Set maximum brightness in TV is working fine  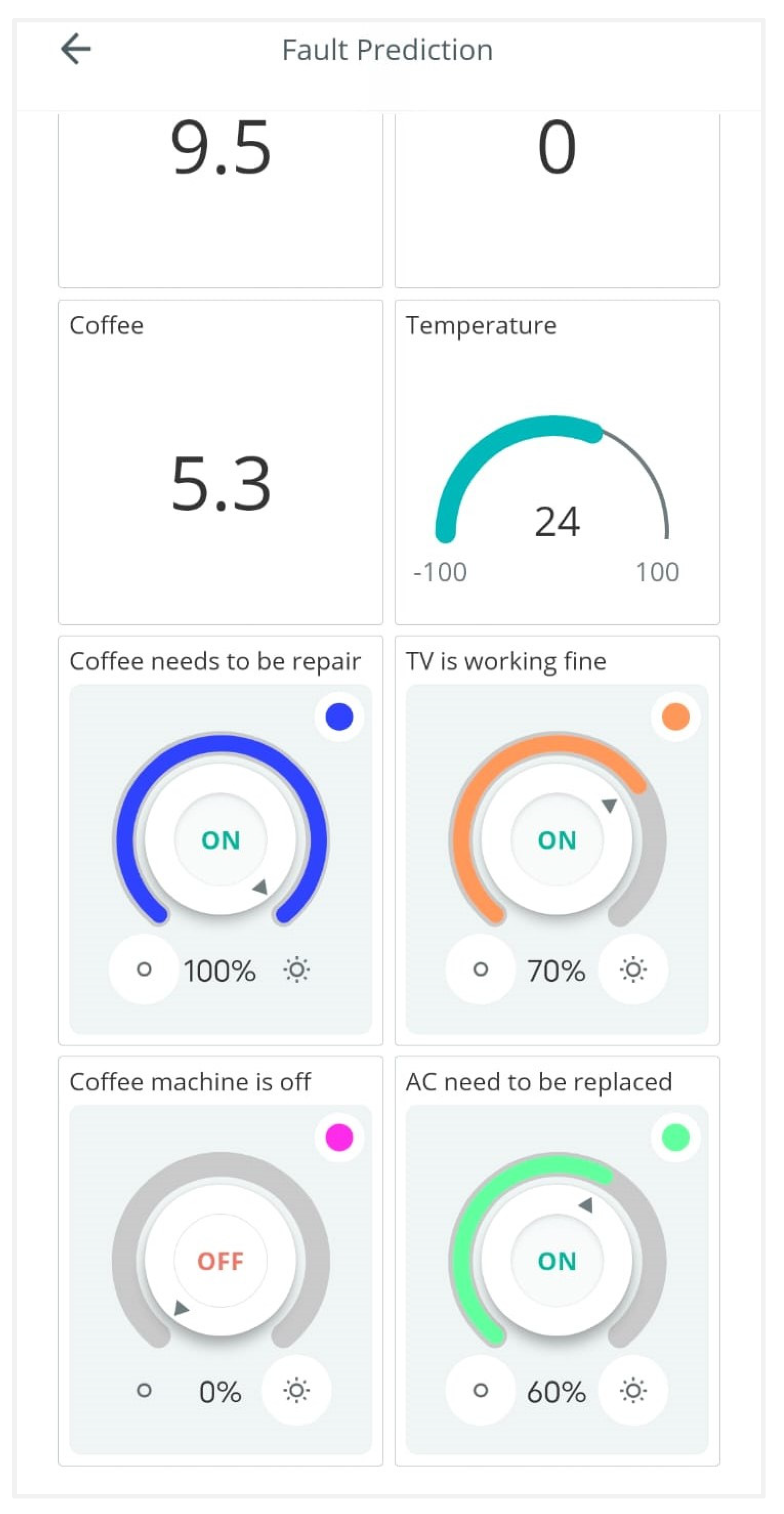(633, 969)
